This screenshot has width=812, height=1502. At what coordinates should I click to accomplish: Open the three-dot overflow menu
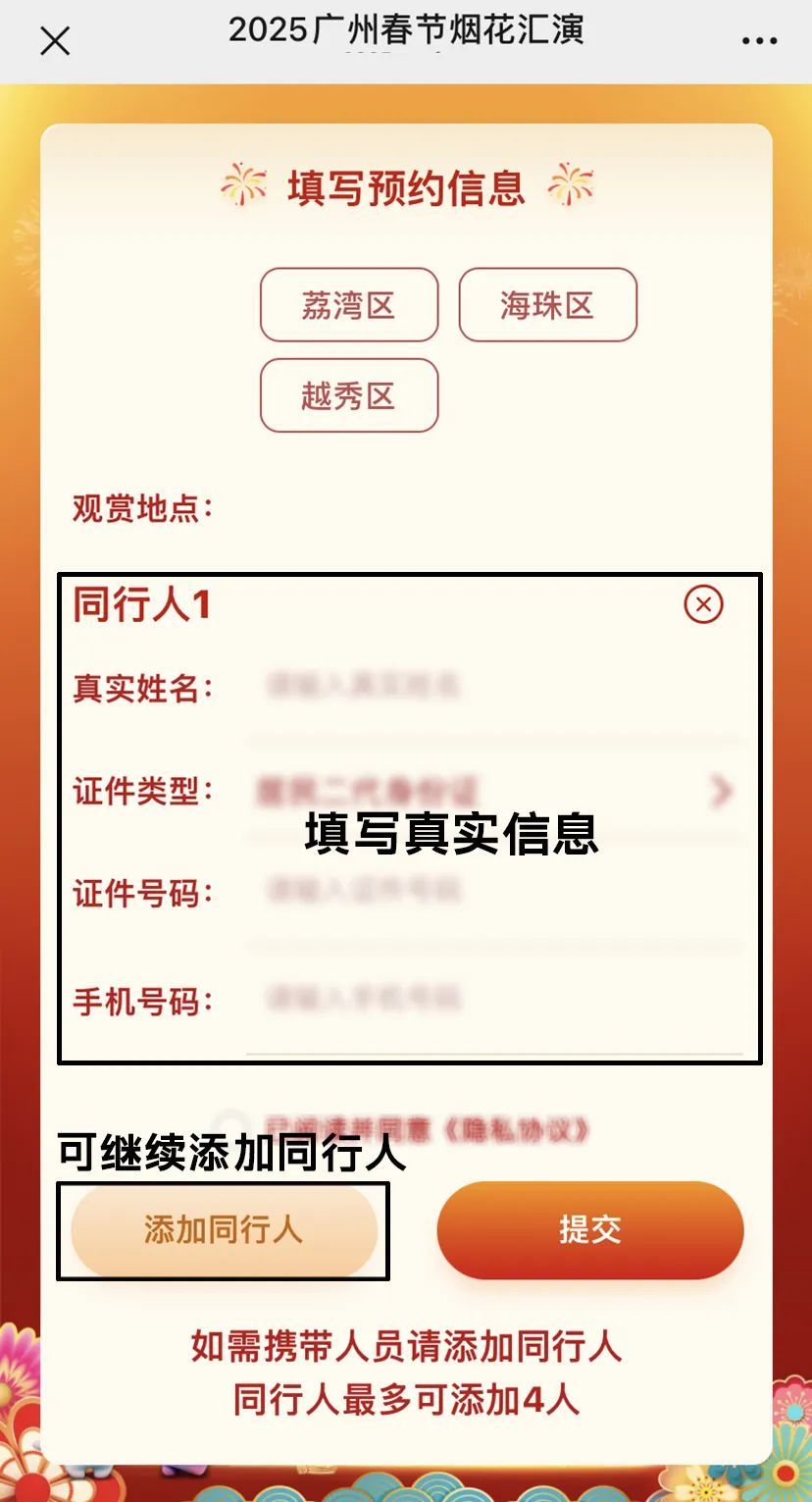[x=759, y=41]
